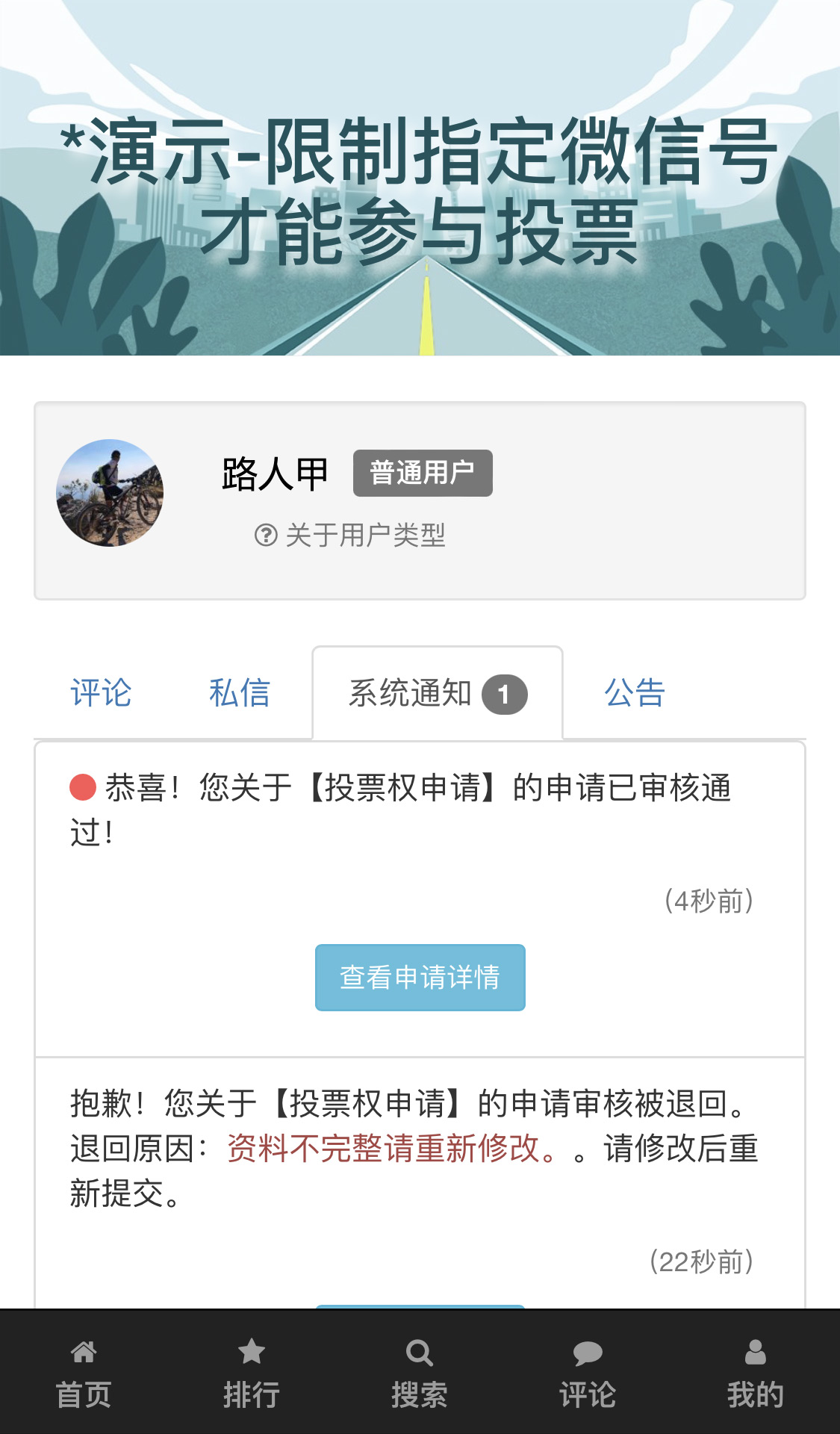Switch to the 公告 tab

(x=634, y=693)
